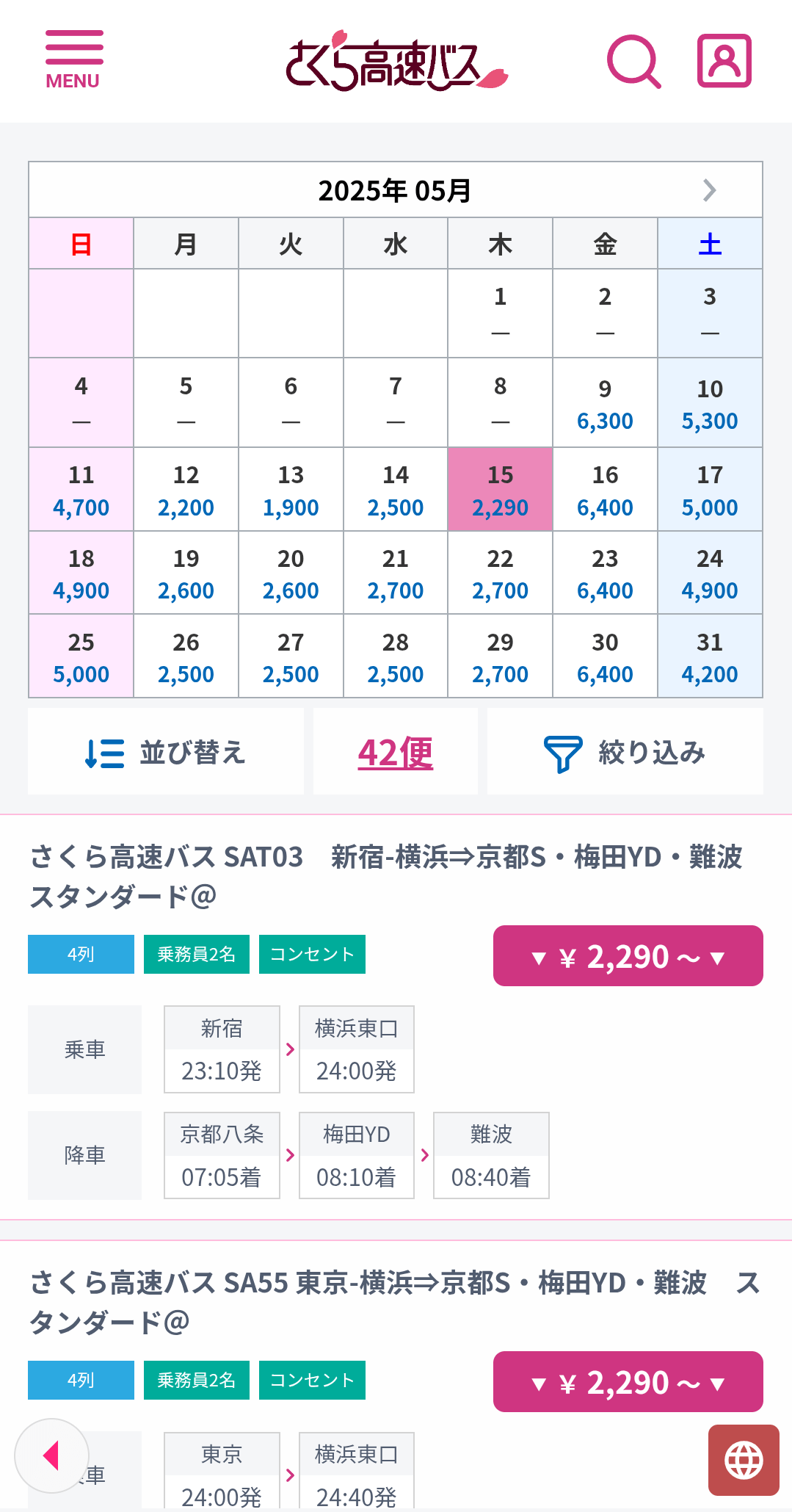792x1512 pixels.
Task: Choose May 26 on the calendar
Action: [186, 657]
